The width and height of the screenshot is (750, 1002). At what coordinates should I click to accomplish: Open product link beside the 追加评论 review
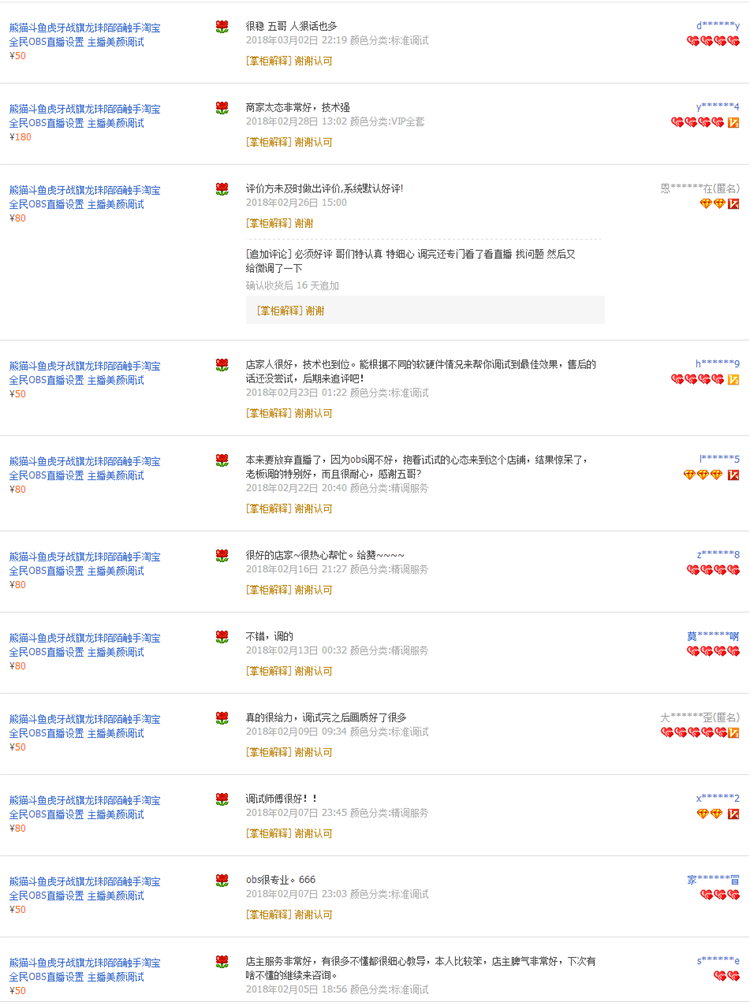pyautogui.click(x=85, y=197)
